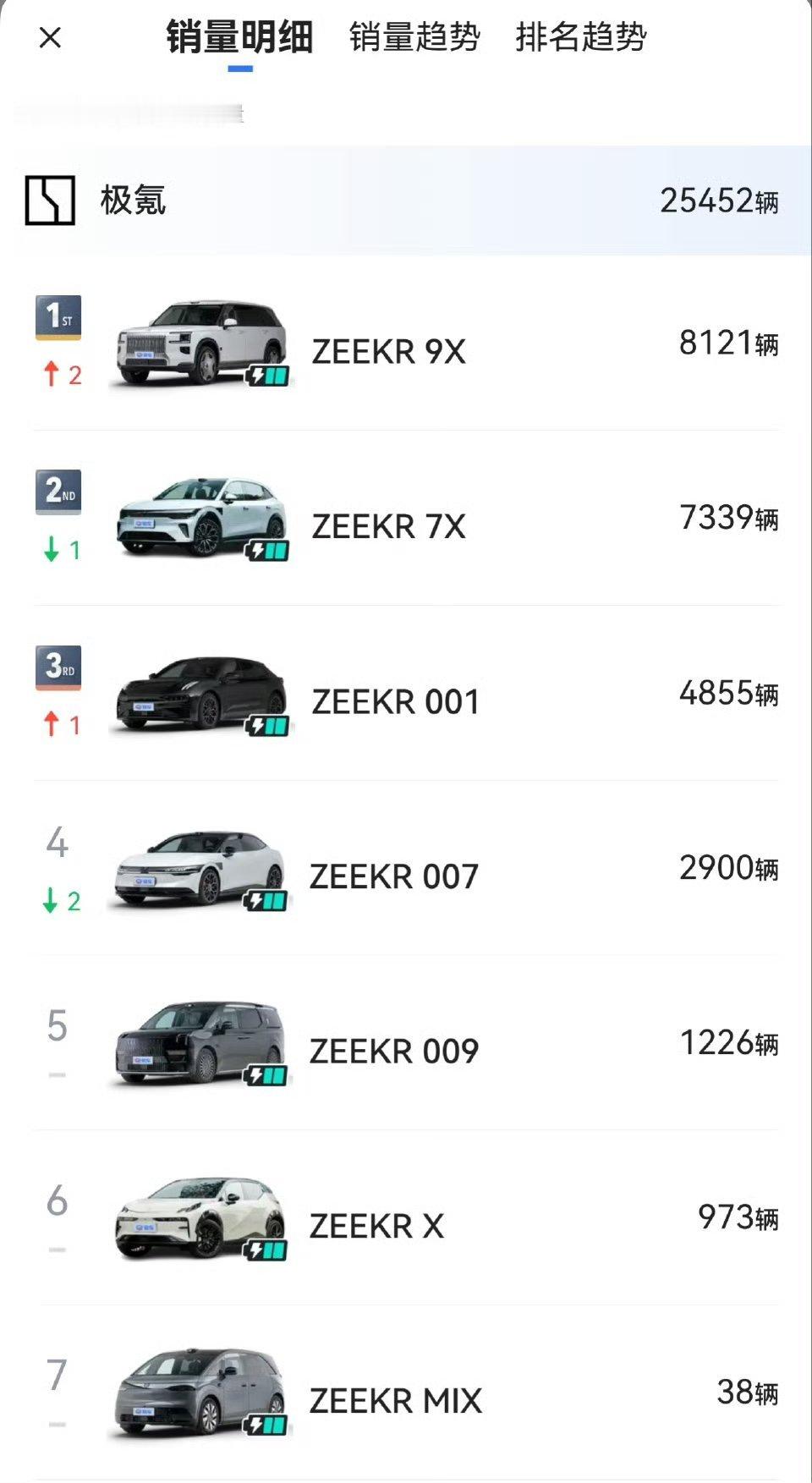Image resolution: width=812 pixels, height=1483 pixels.
Task: Click the green down arrow beside ZEEKR 7X
Action: click(x=52, y=551)
